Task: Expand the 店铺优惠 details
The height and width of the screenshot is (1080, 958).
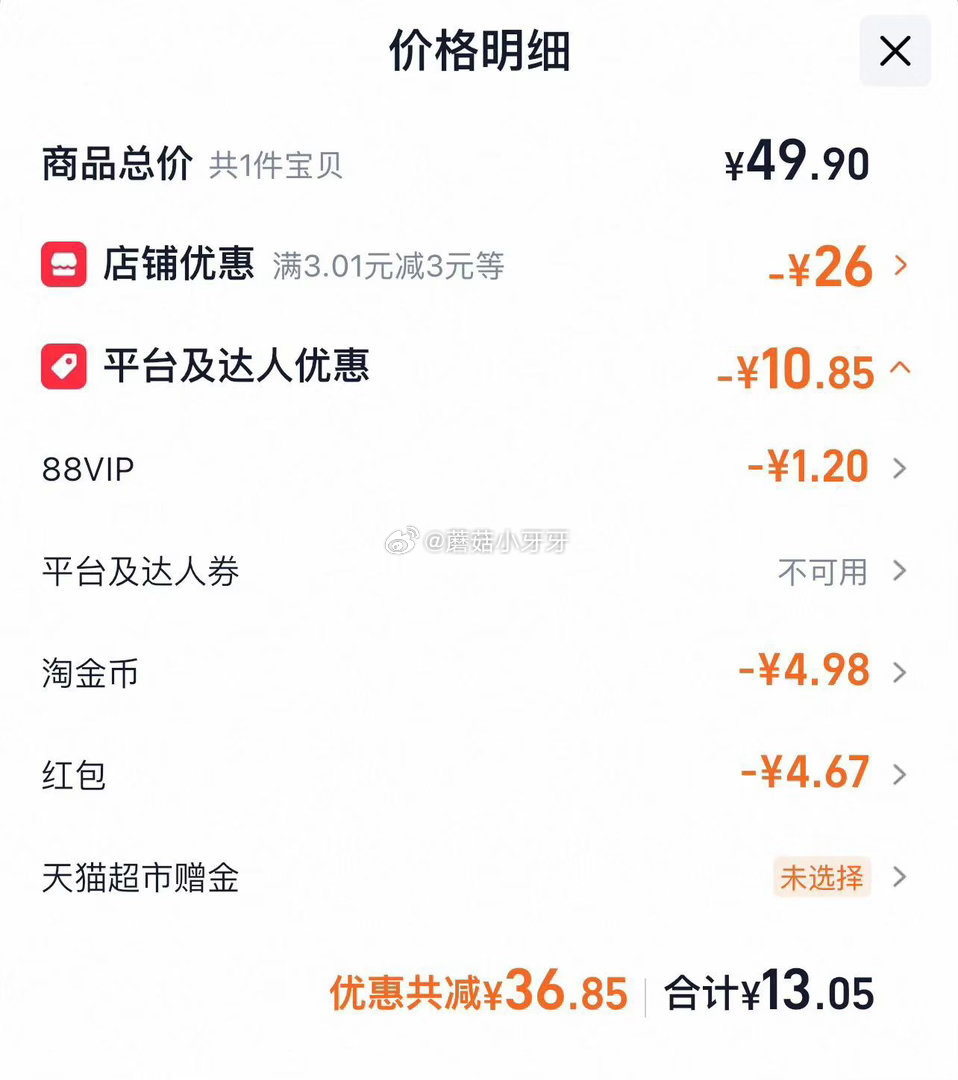Action: (901, 266)
